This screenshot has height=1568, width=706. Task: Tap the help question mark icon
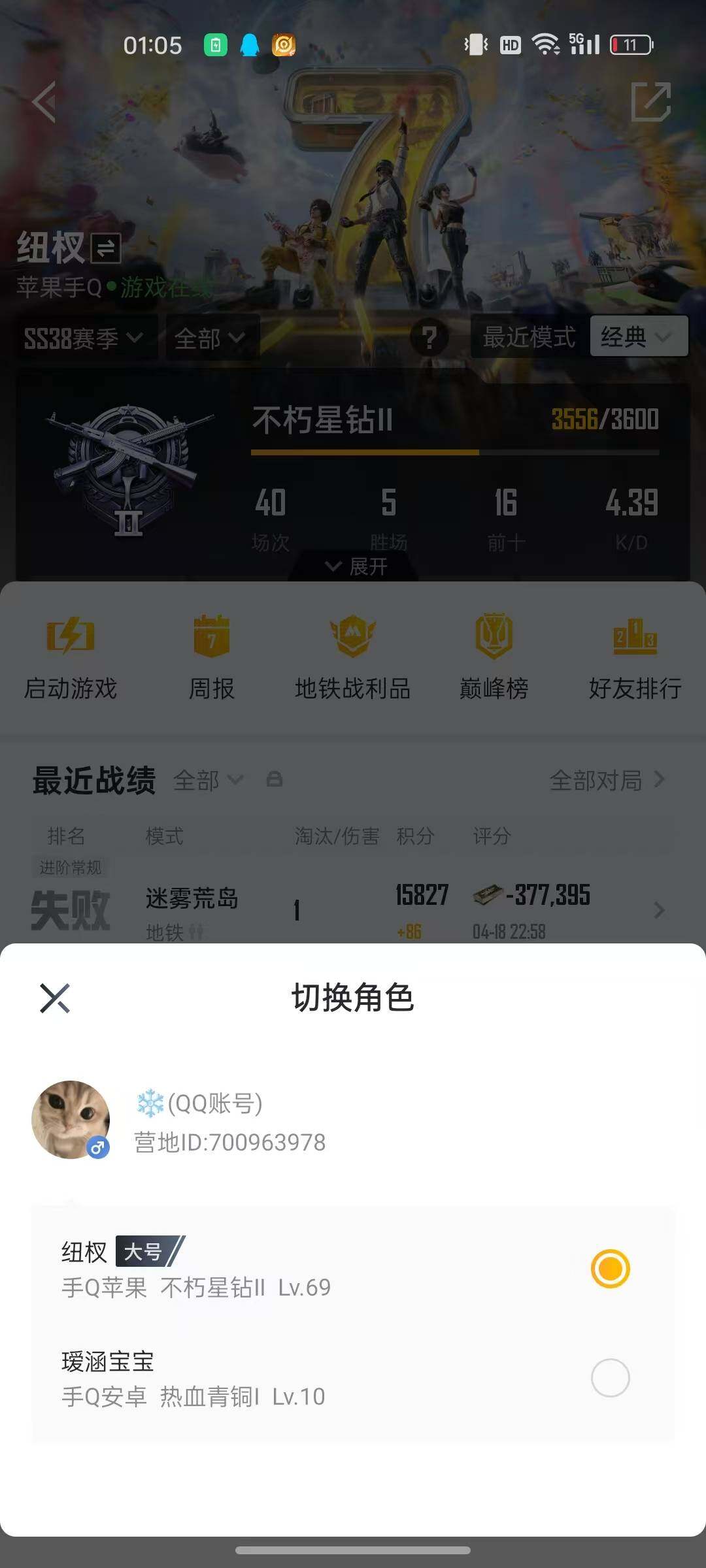coord(430,338)
